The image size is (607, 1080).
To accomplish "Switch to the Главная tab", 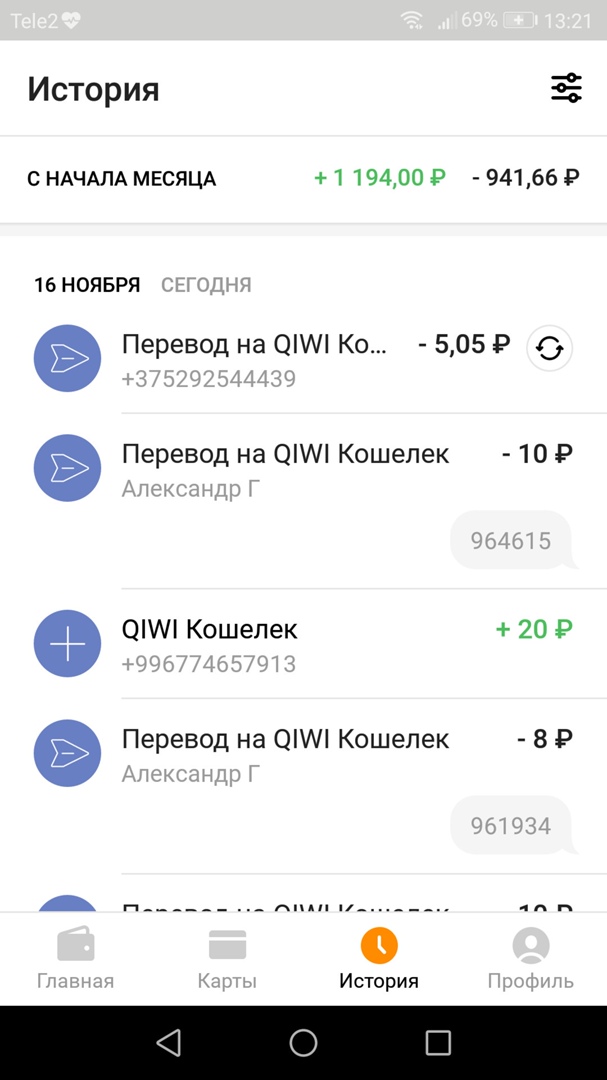I will pos(75,958).
